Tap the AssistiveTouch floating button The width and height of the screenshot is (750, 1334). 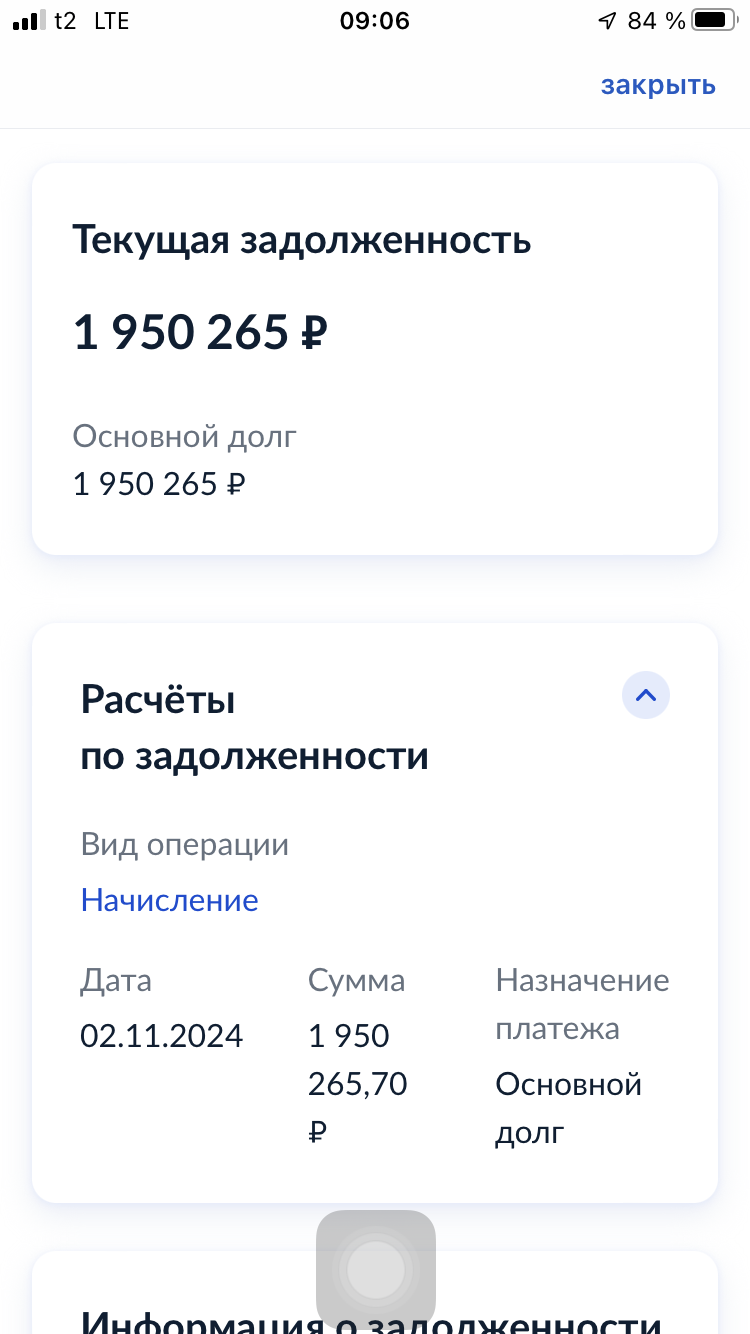(x=375, y=1268)
